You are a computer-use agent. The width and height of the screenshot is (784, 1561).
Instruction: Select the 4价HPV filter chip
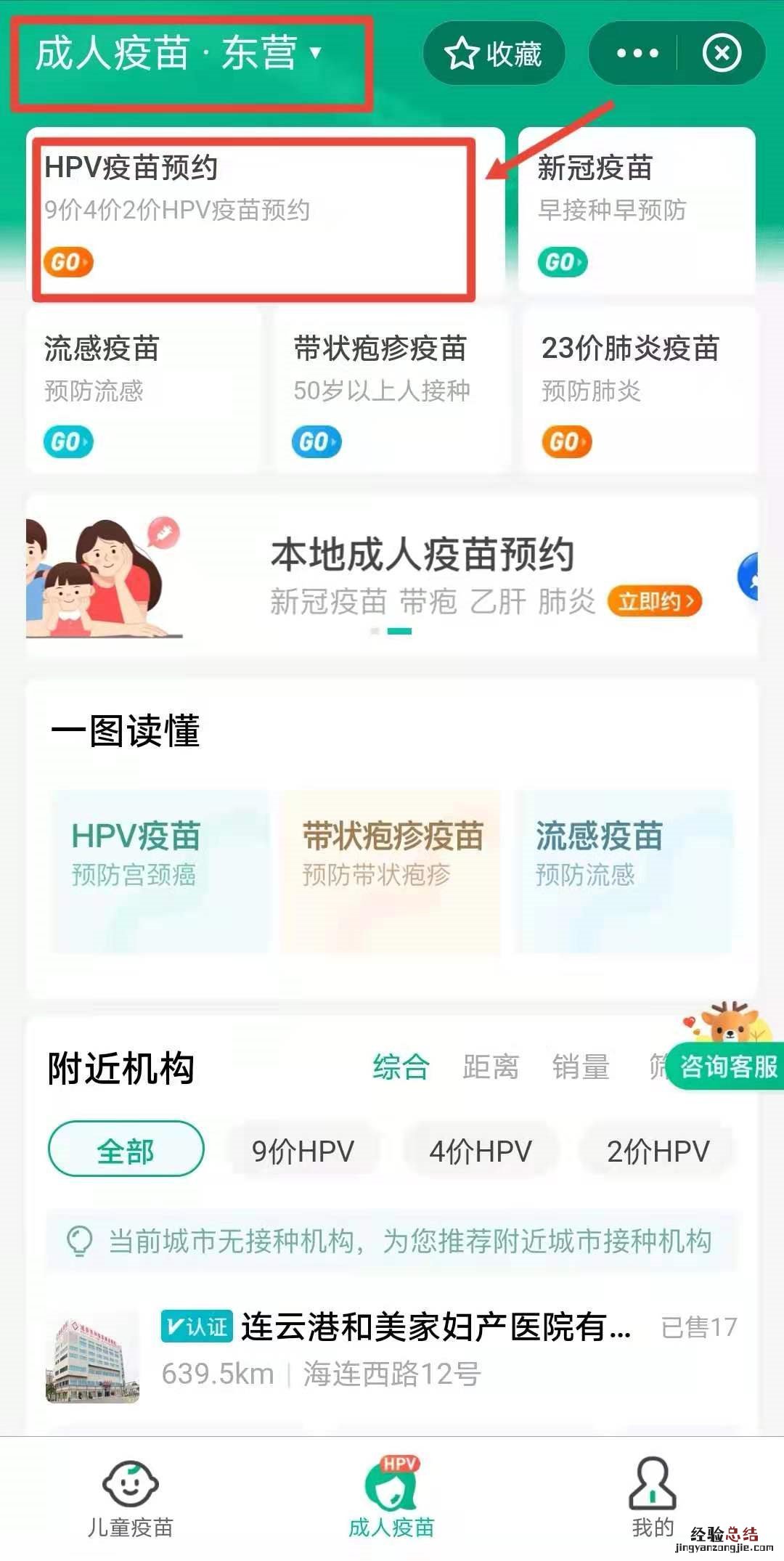(x=481, y=1152)
